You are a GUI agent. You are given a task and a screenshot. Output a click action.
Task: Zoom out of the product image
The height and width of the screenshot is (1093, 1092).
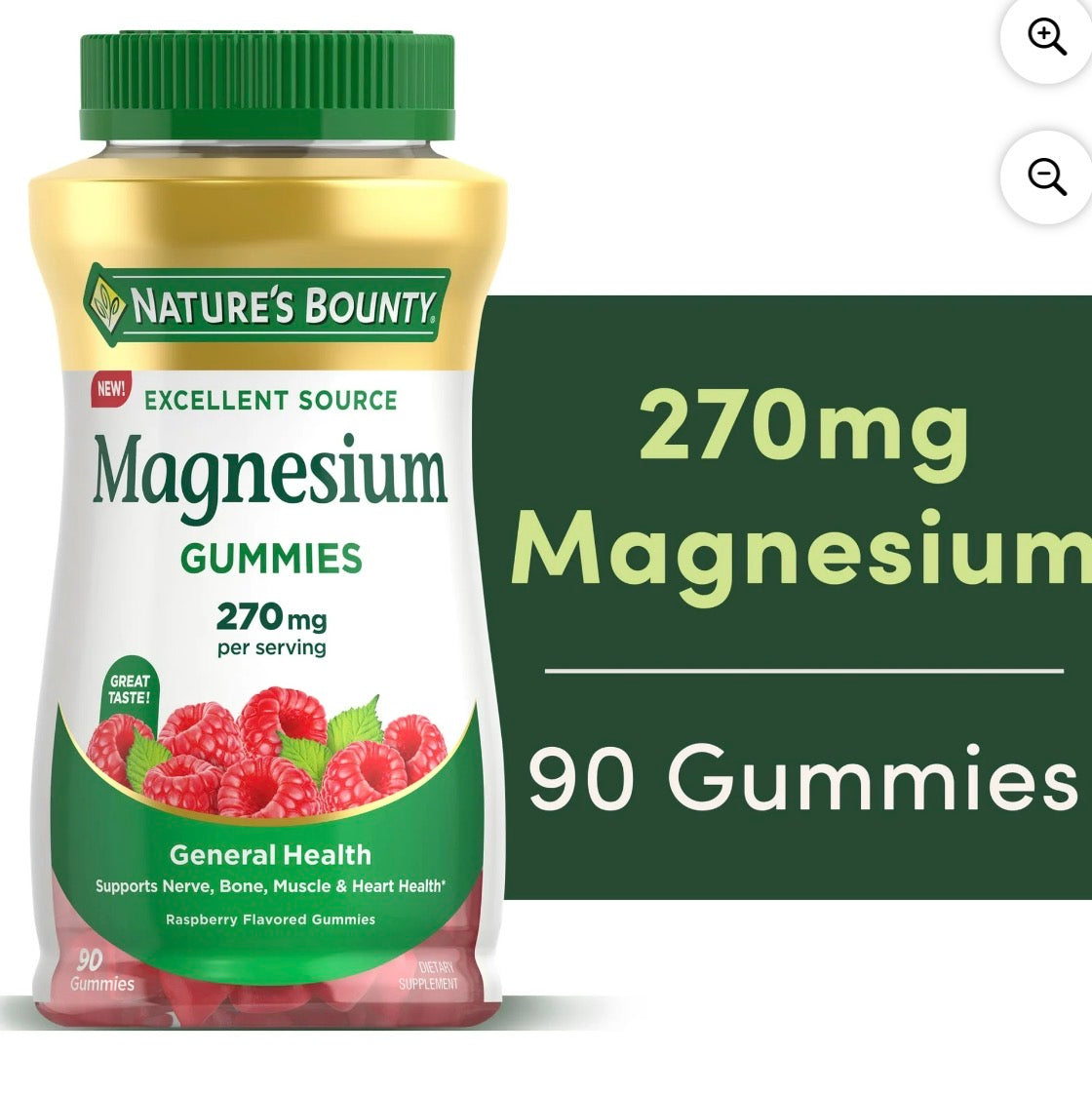click(1047, 177)
